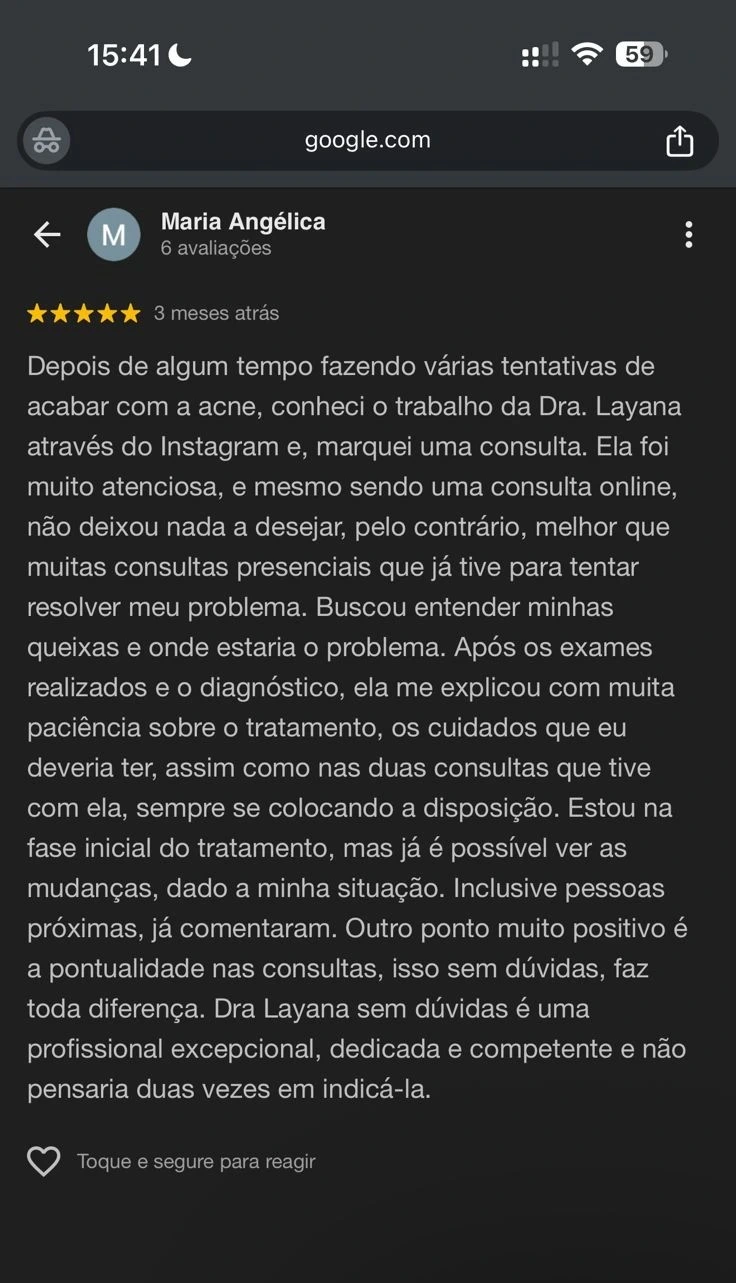Share the page from the address bar

click(x=680, y=140)
